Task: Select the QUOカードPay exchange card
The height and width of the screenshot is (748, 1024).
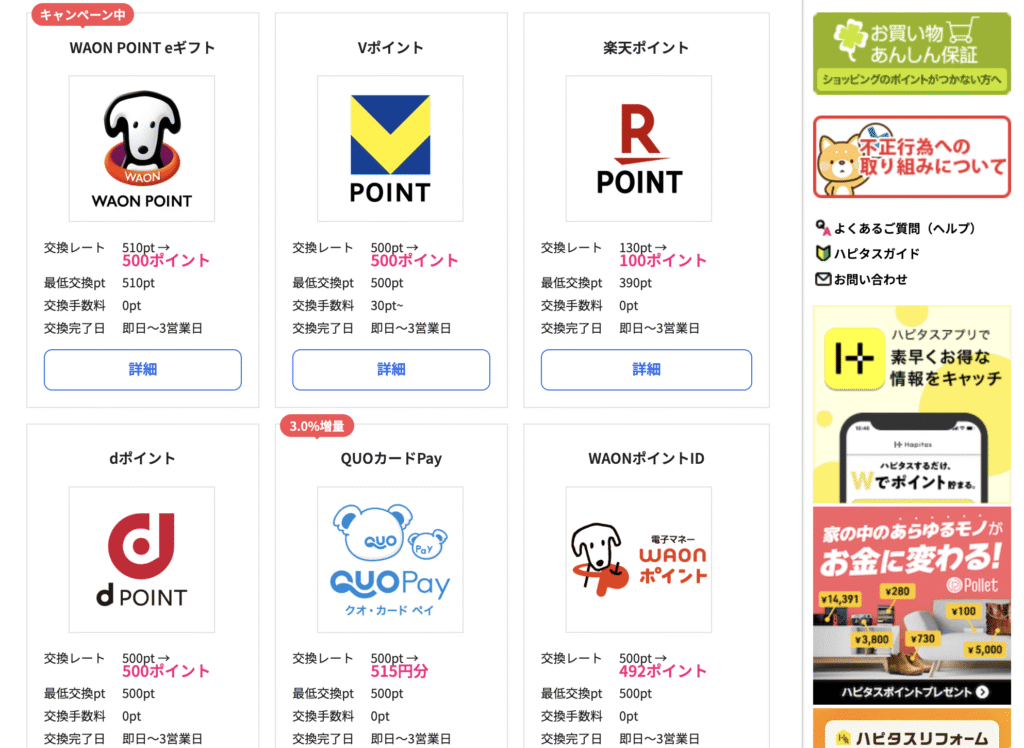Action: pos(390,559)
